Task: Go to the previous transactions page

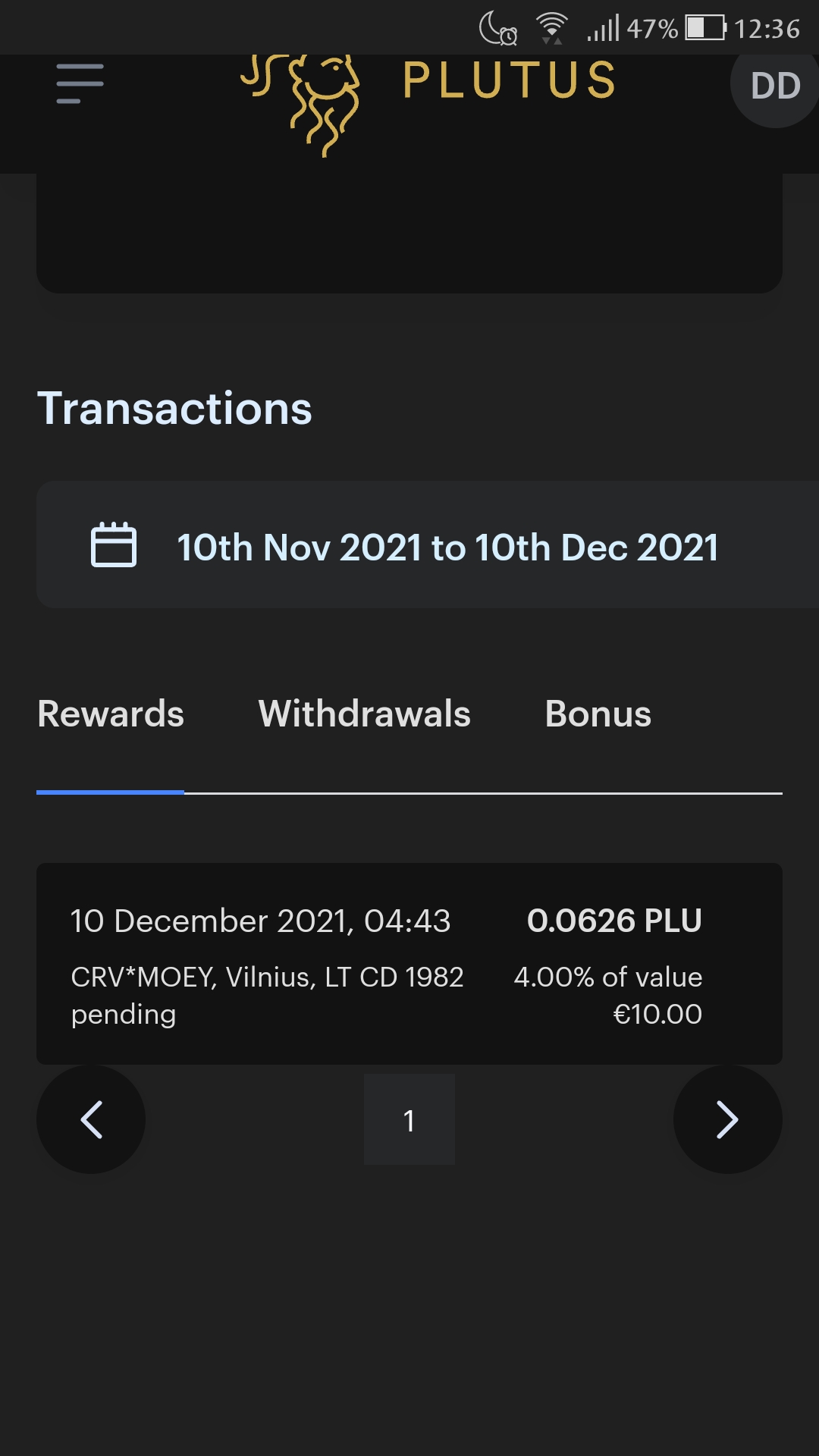Action: coord(91,1119)
